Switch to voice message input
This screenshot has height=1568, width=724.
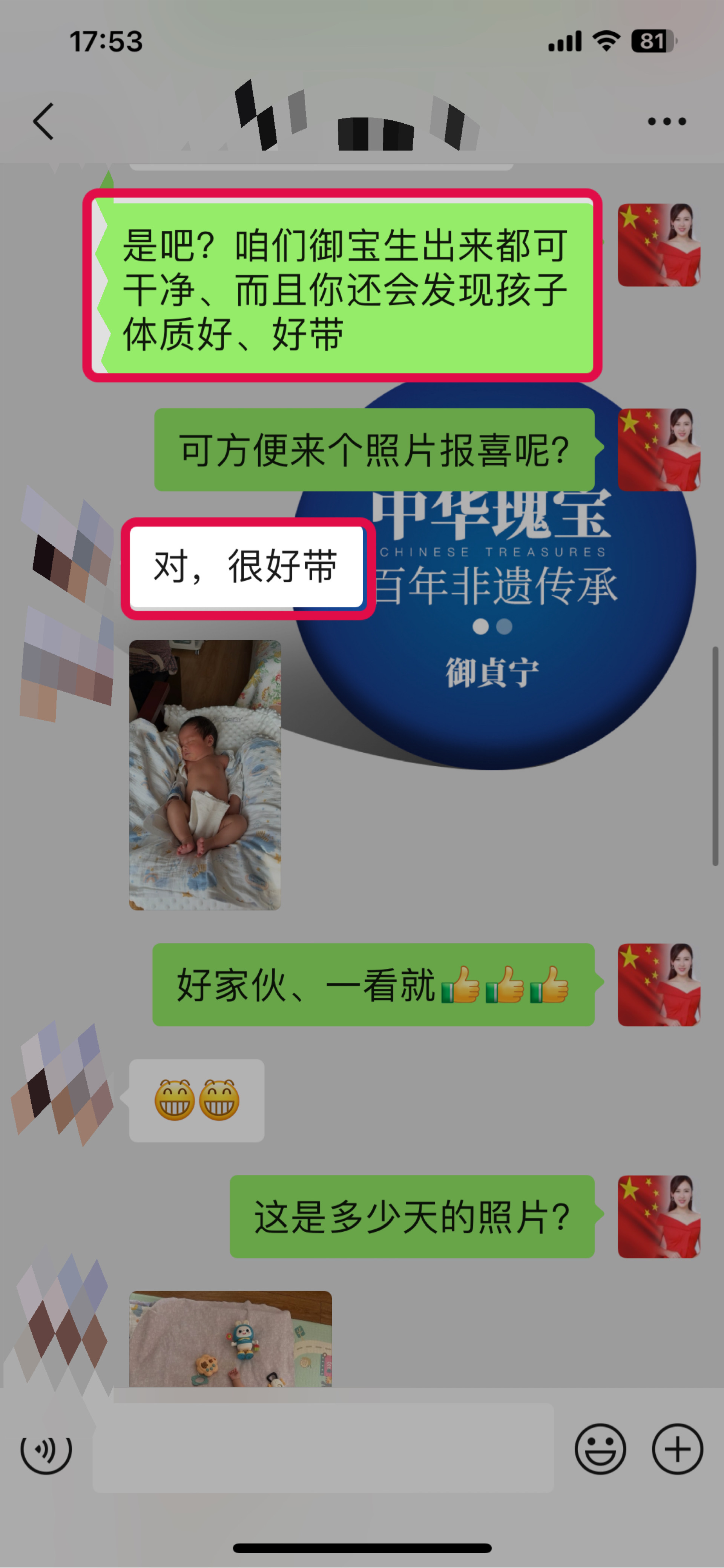pyautogui.click(x=46, y=1450)
